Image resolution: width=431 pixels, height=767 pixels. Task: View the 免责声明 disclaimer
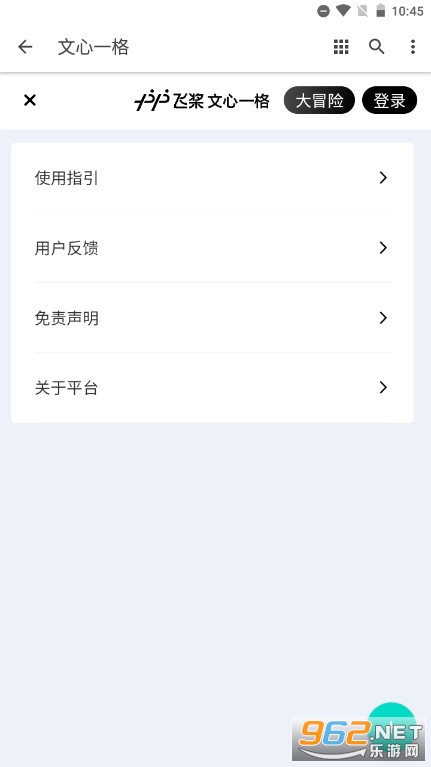pyautogui.click(x=212, y=318)
